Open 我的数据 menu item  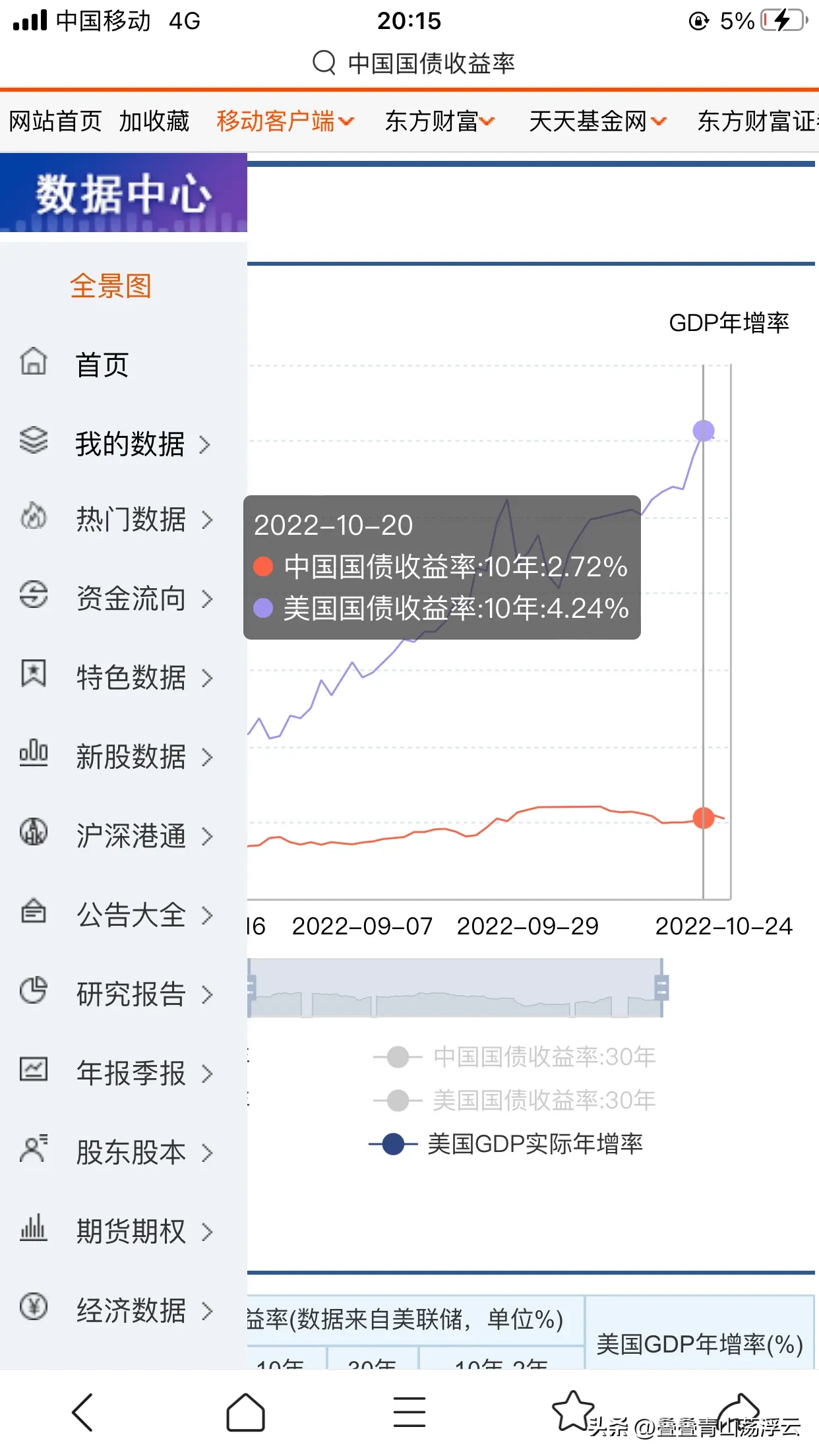[x=130, y=444]
